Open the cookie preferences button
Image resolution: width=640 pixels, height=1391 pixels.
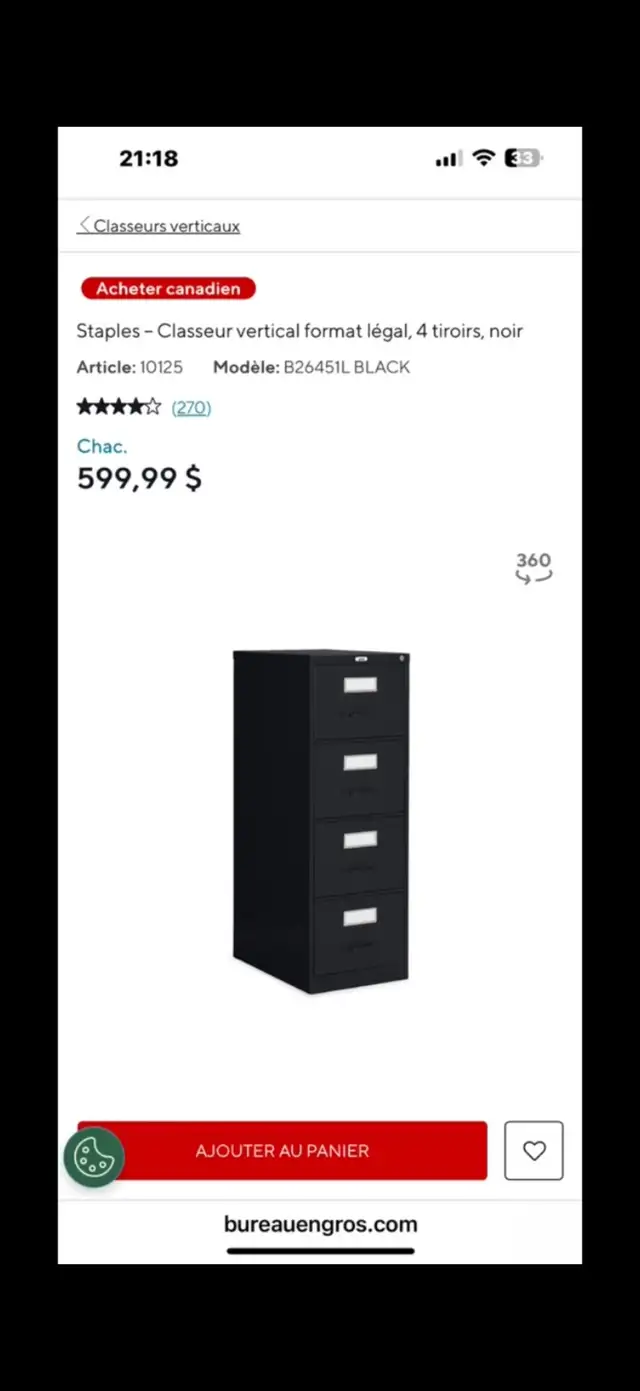click(94, 1157)
